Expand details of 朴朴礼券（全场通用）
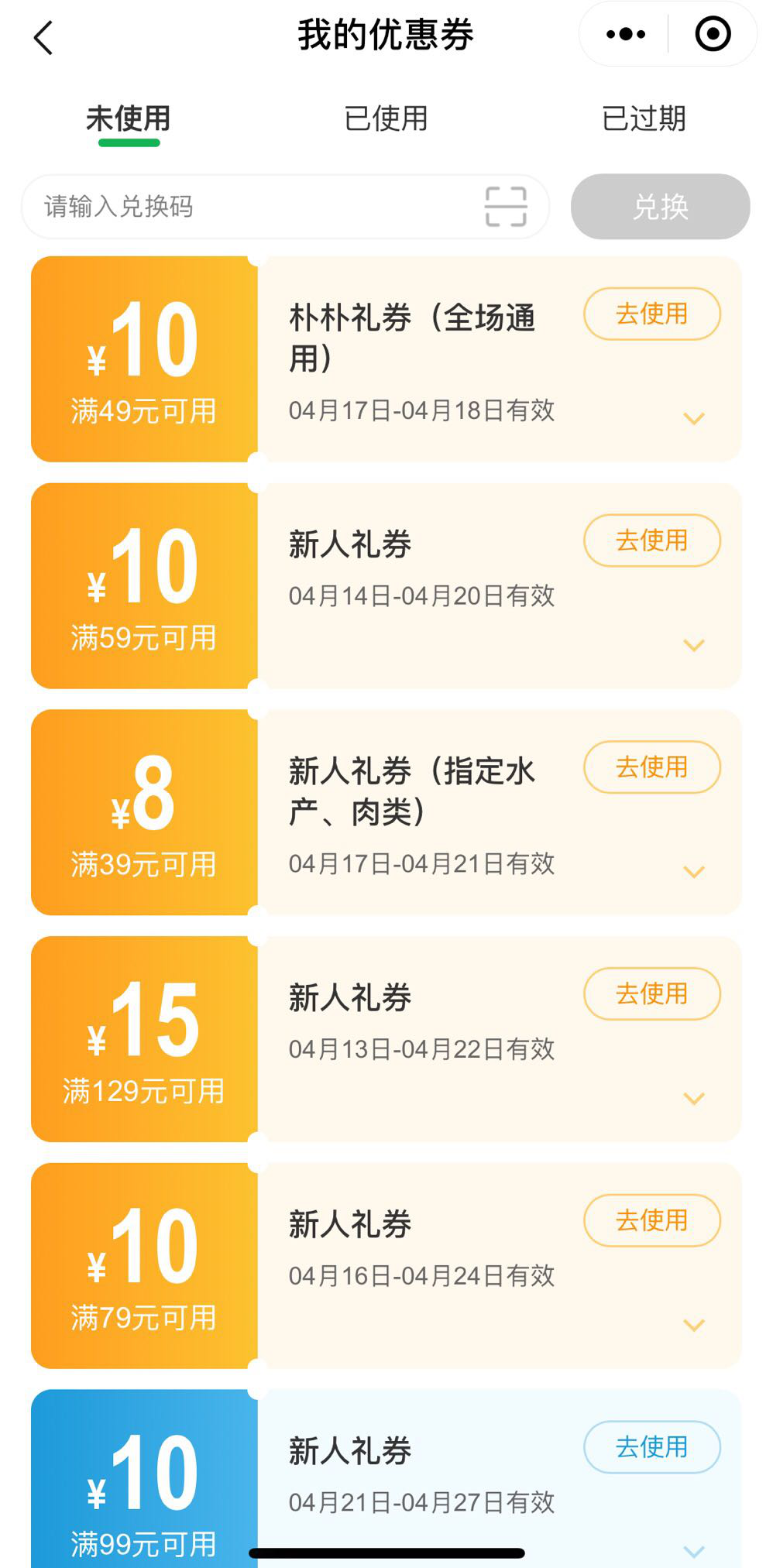The height and width of the screenshot is (1568, 773). point(694,419)
